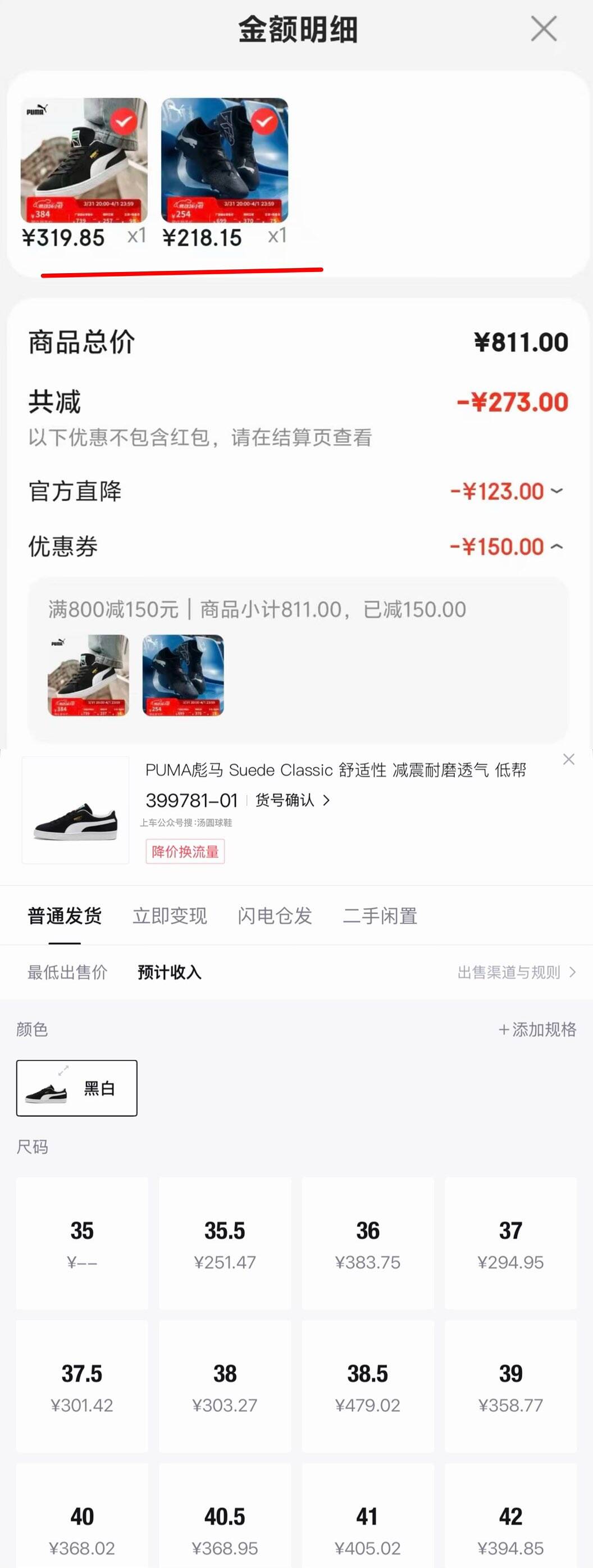
Task: Choose size 35.5 at ¥251.47
Action: pos(225,1243)
